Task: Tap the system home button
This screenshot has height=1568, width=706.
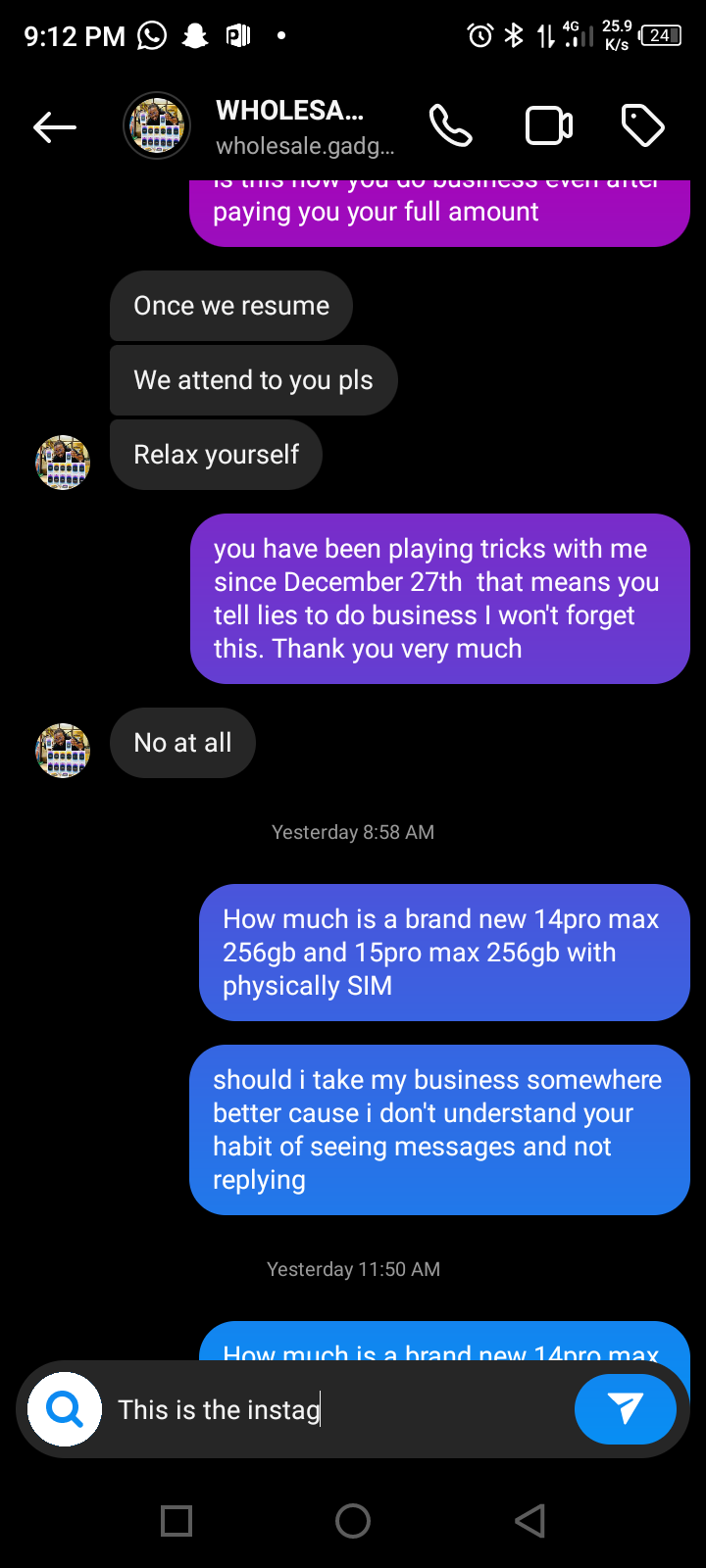Action: coord(353,1521)
